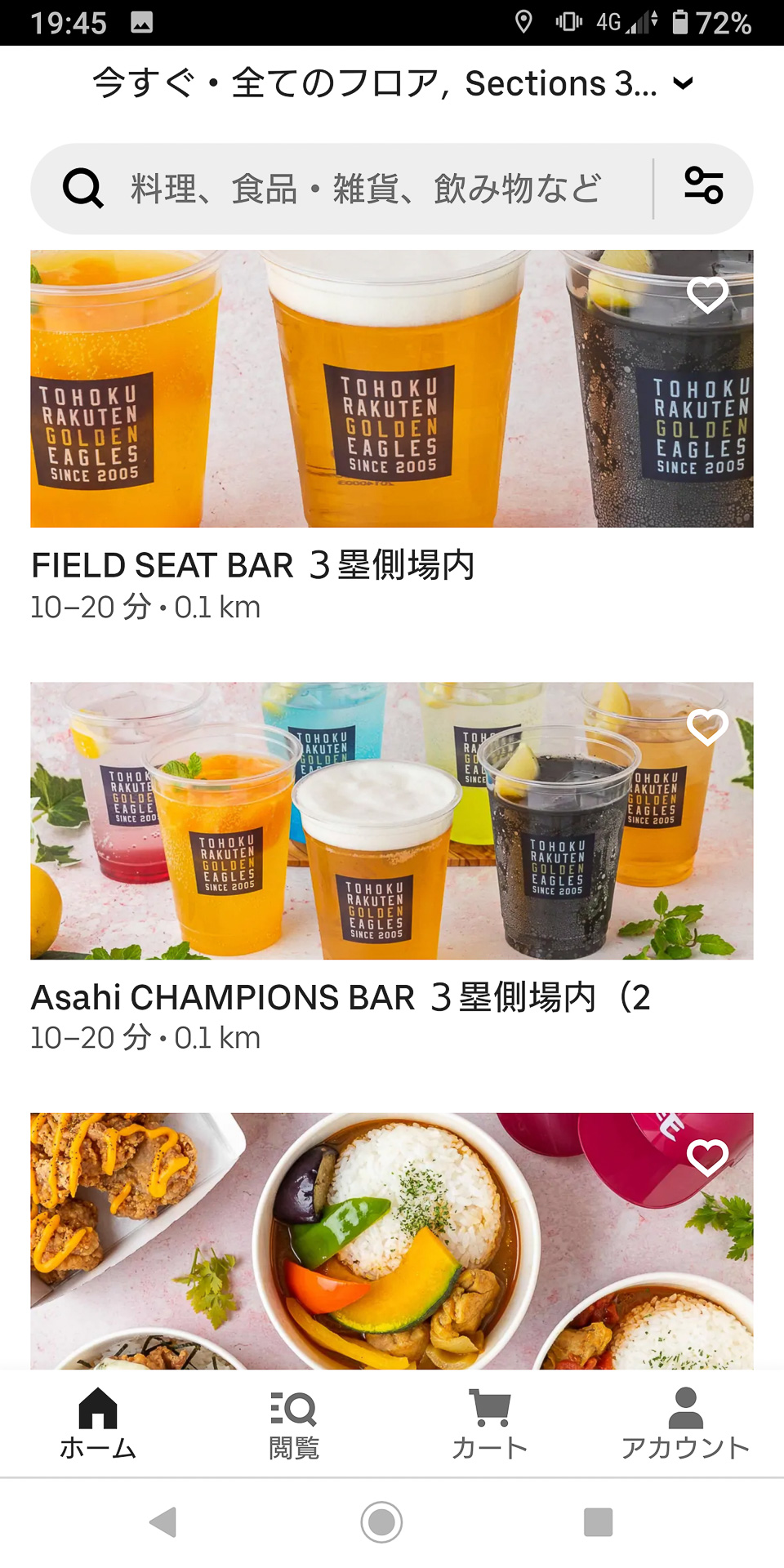Favorite the FIELD SEAT BAR store

pyautogui.click(x=709, y=297)
